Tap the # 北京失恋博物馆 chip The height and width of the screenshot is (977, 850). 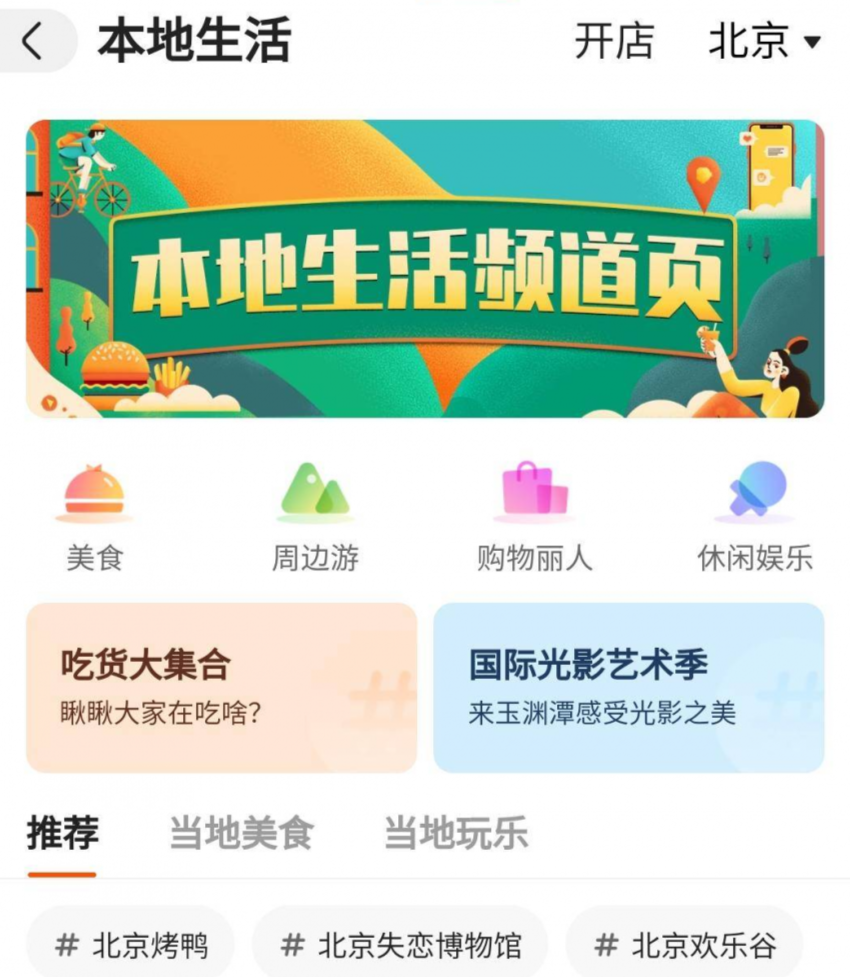[400, 944]
